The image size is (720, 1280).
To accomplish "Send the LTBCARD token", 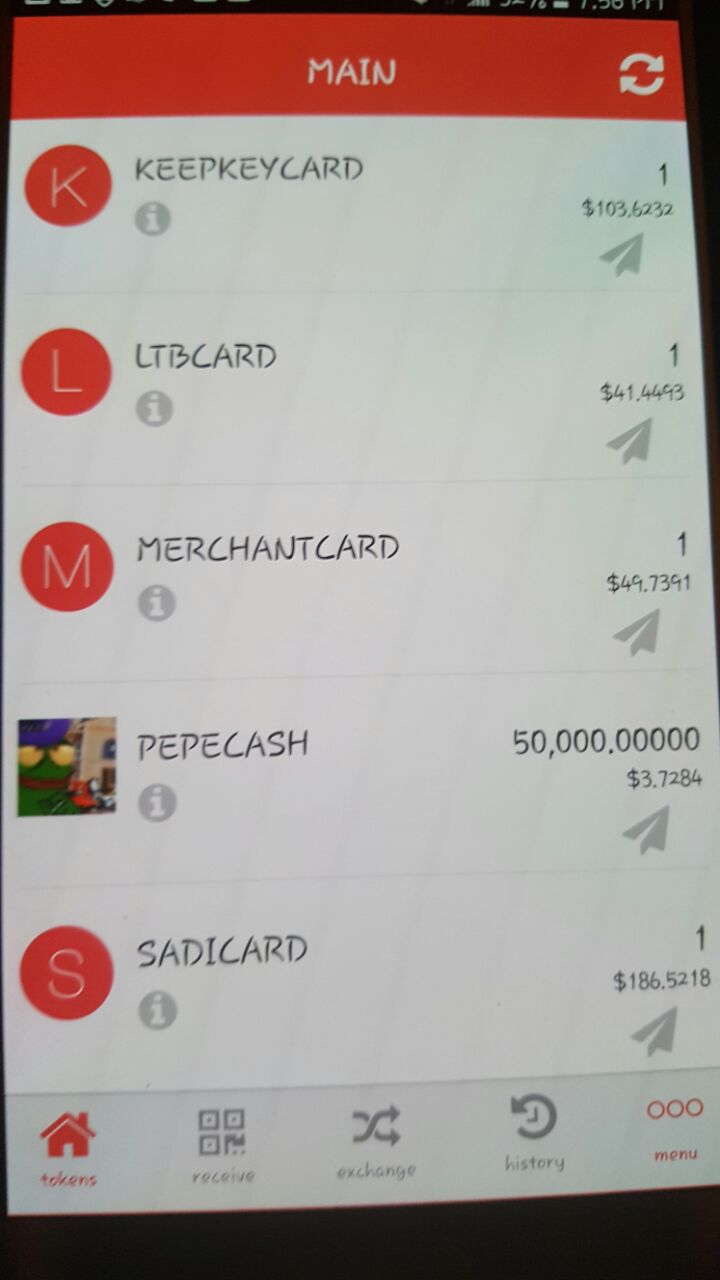I will pos(630,441).
